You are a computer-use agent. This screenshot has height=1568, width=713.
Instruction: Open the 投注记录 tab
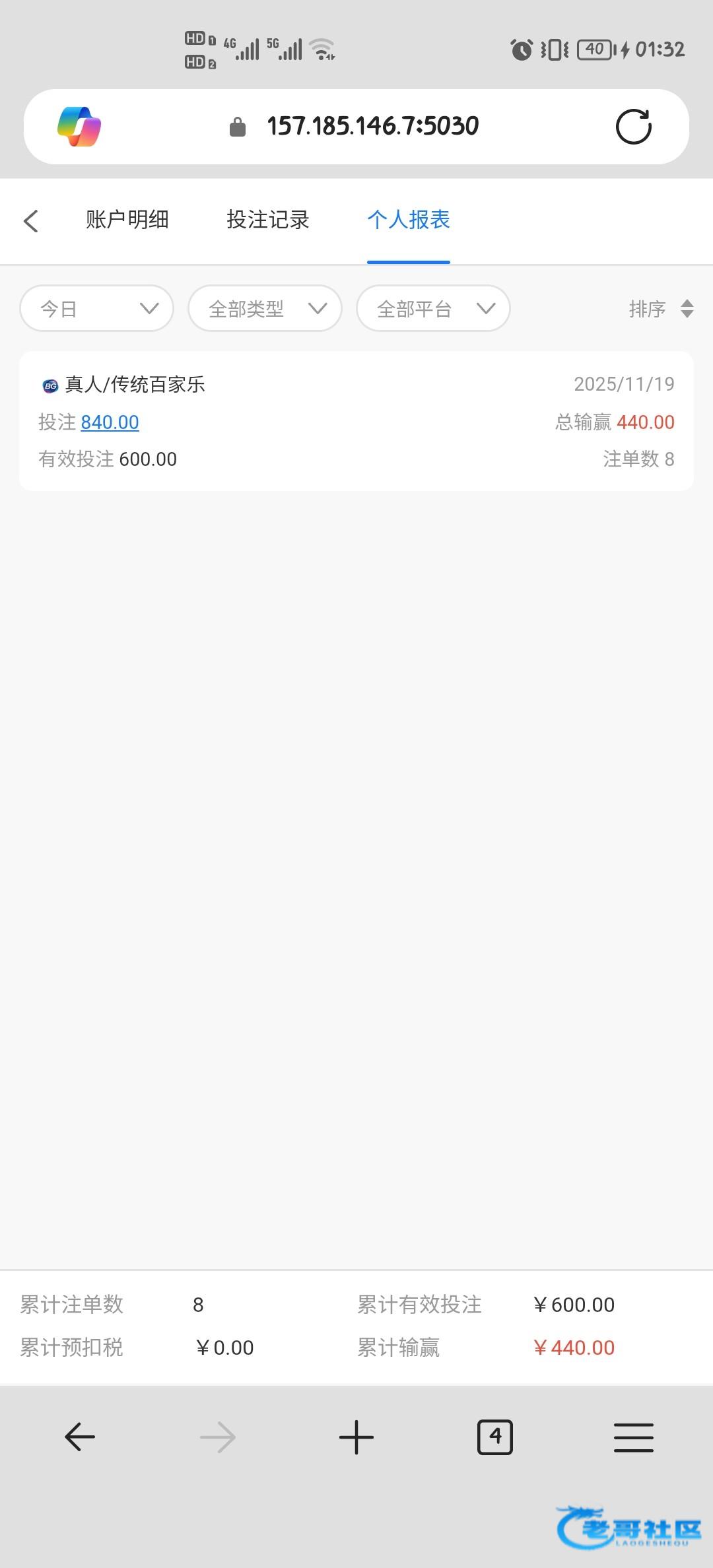[x=268, y=220]
